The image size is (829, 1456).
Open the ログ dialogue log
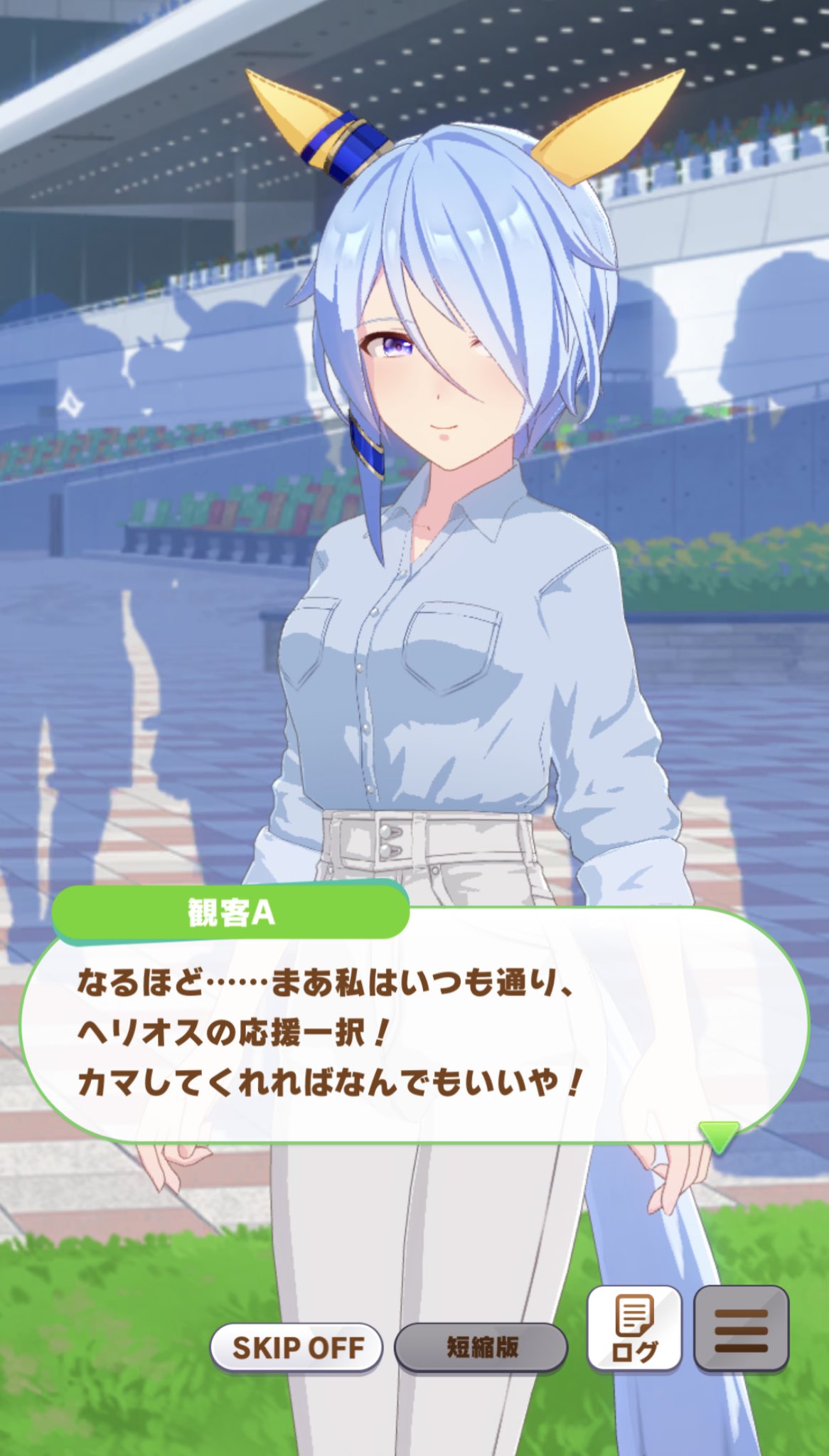634,1328
